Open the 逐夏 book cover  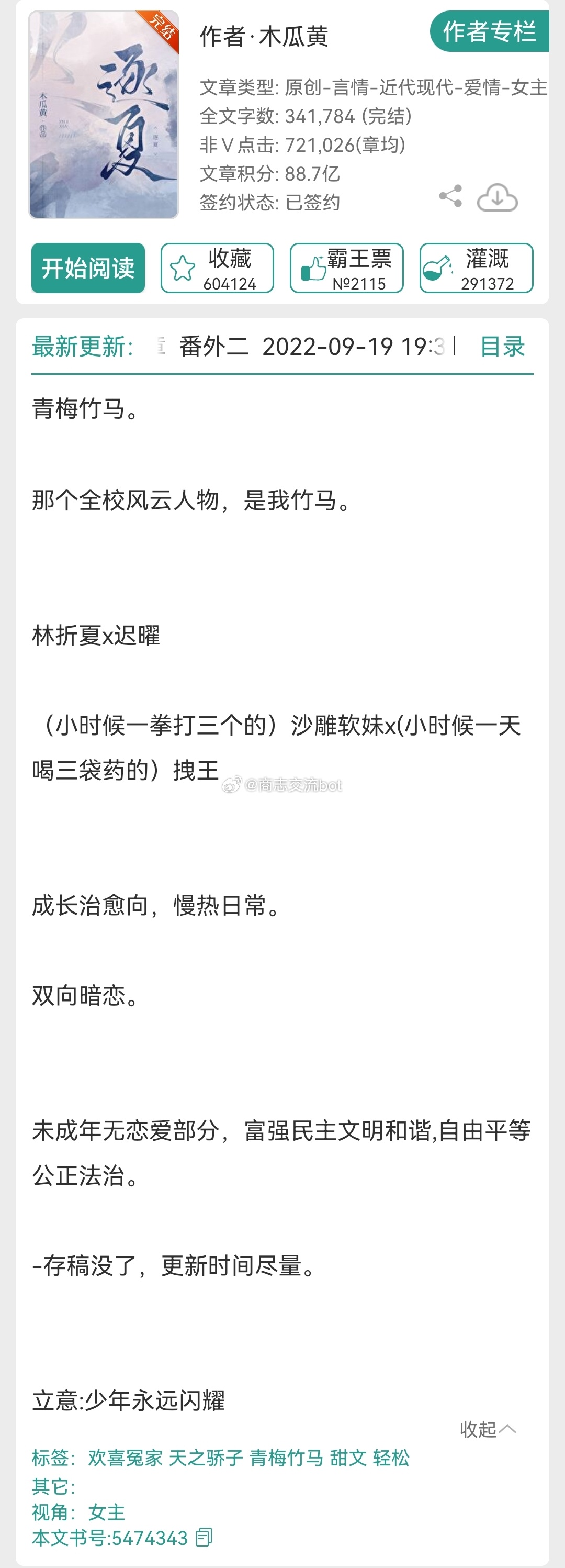(104, 115)
